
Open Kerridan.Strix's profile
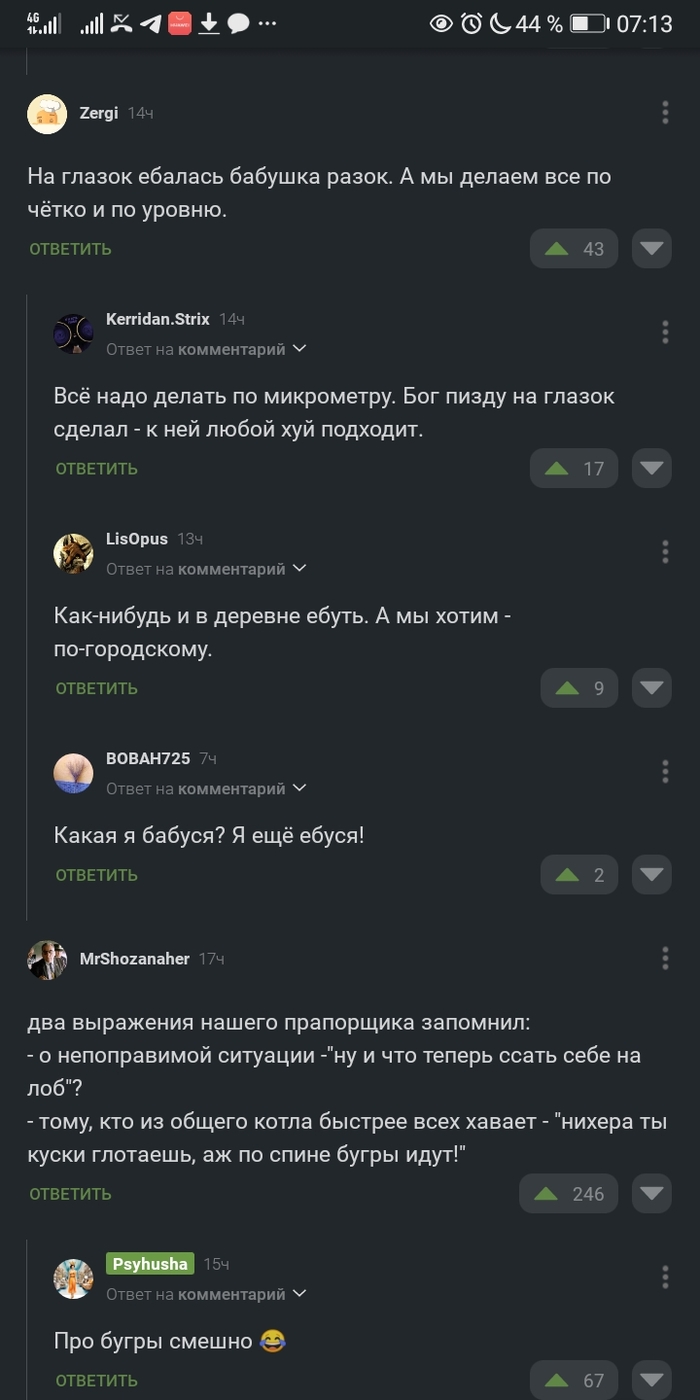pyautogui.click(x=158, y=319)
